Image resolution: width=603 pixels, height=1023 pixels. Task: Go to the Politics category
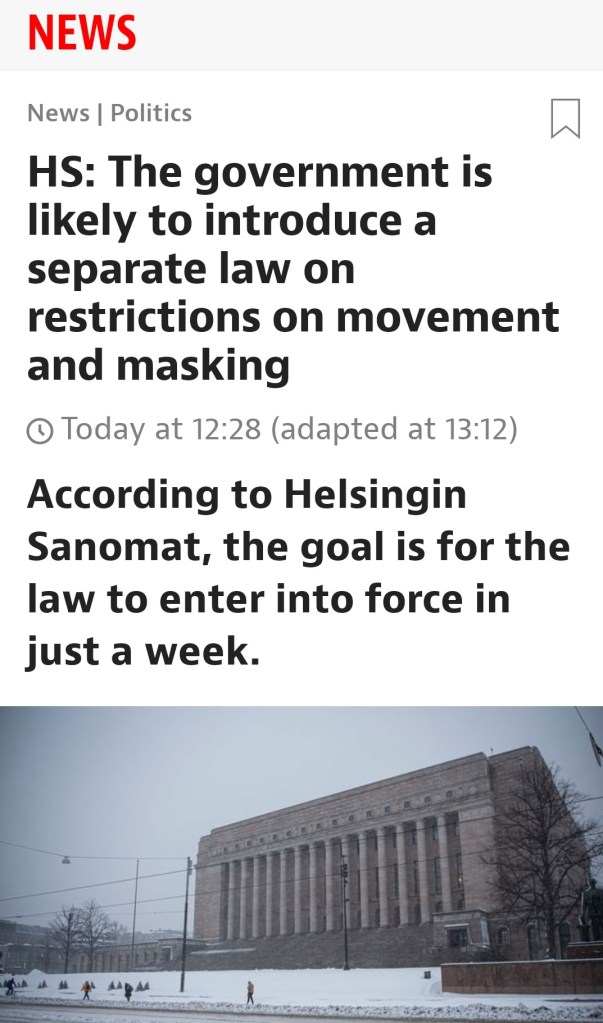151,113
